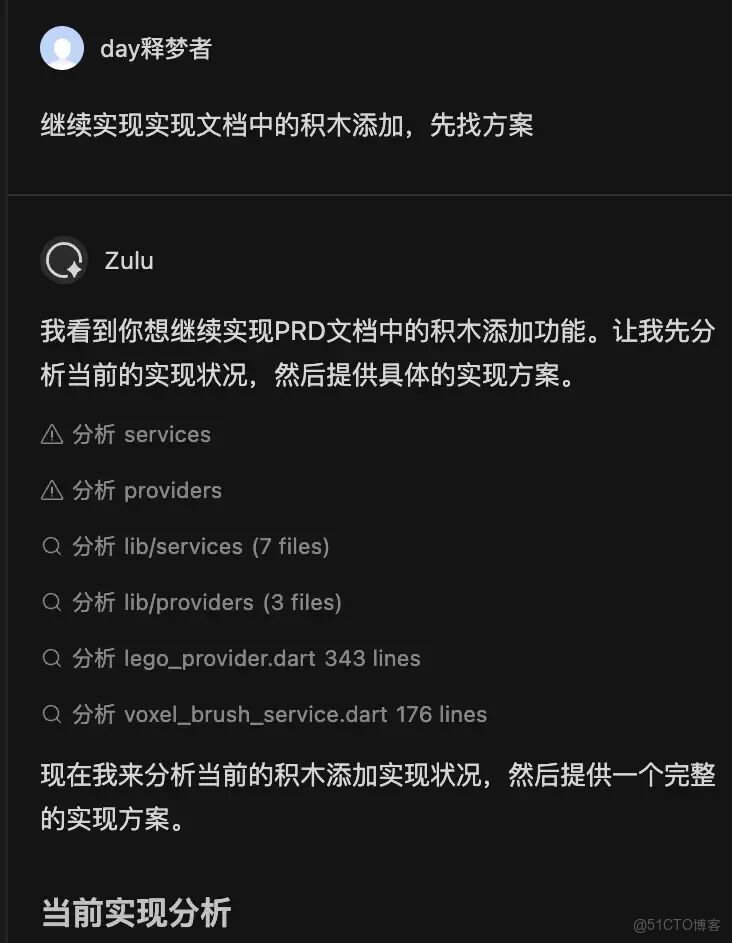Open the voxel_brush_service.dart file reference
Screen dimensions: 732x943
point(250,714)
